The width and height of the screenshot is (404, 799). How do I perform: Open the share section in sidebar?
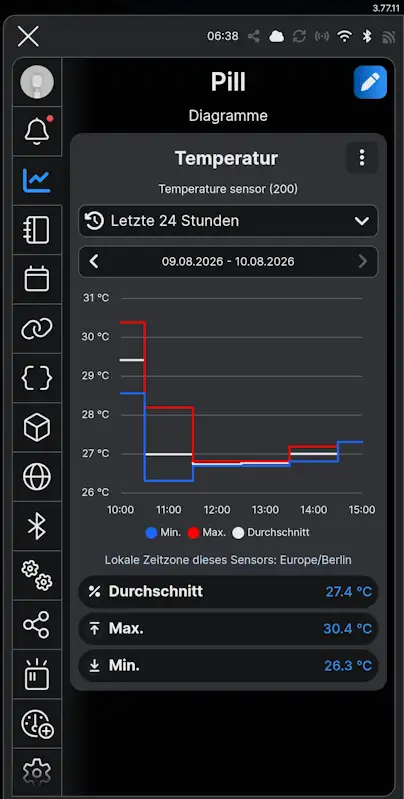tap(37, 625)
